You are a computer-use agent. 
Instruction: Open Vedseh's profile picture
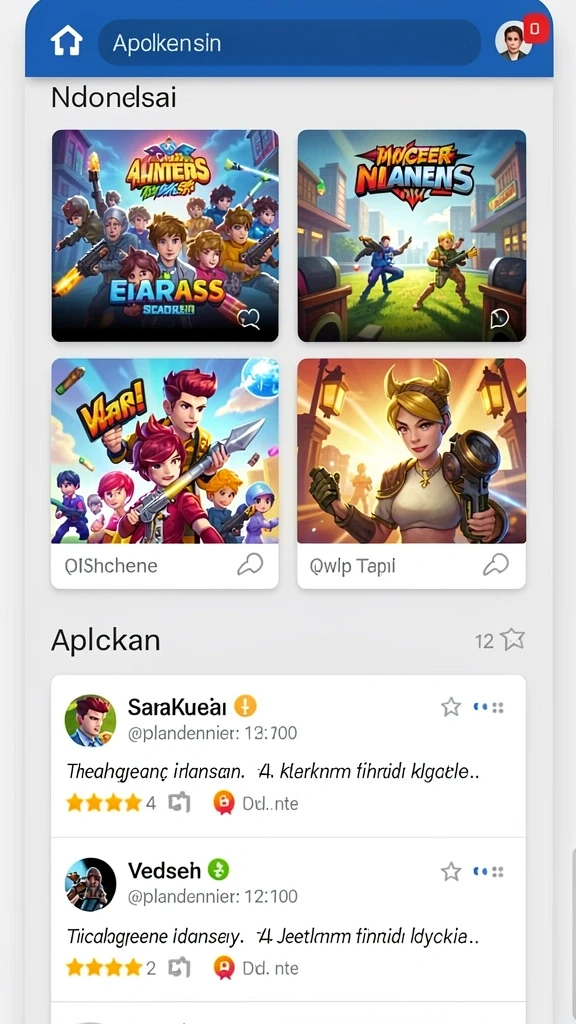tap(91, 884)
